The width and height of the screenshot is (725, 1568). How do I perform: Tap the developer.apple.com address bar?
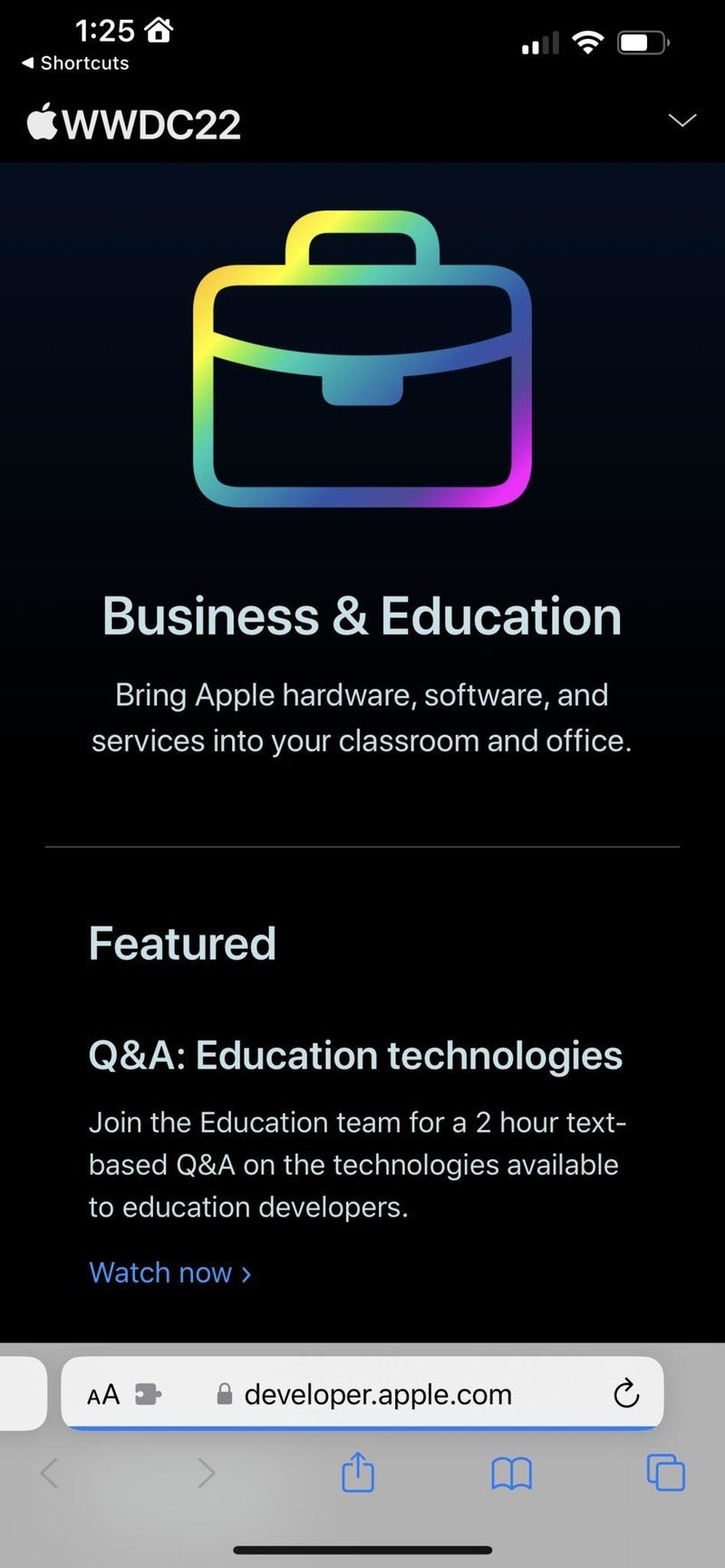pos(377,1394)
